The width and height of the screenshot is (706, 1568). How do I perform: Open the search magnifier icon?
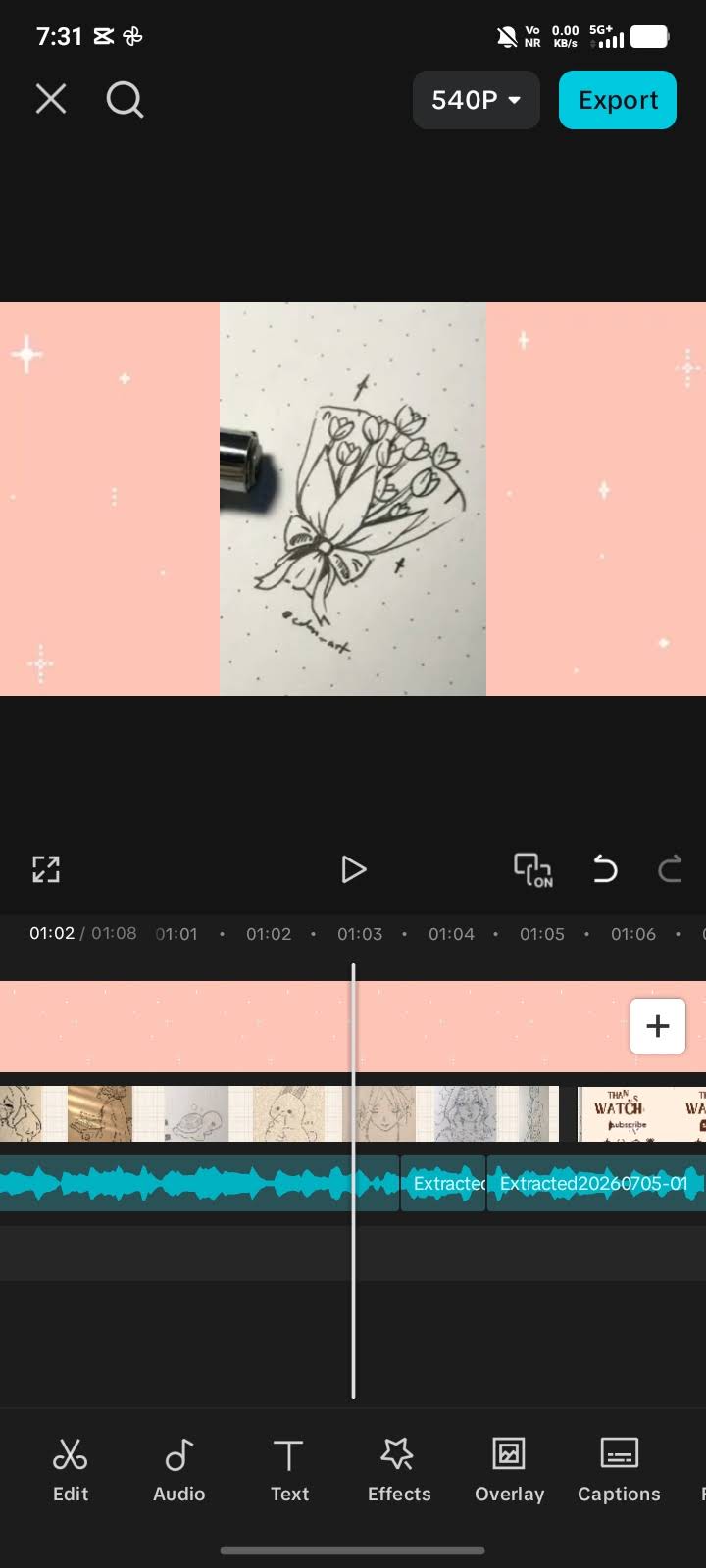pos(125,99)
